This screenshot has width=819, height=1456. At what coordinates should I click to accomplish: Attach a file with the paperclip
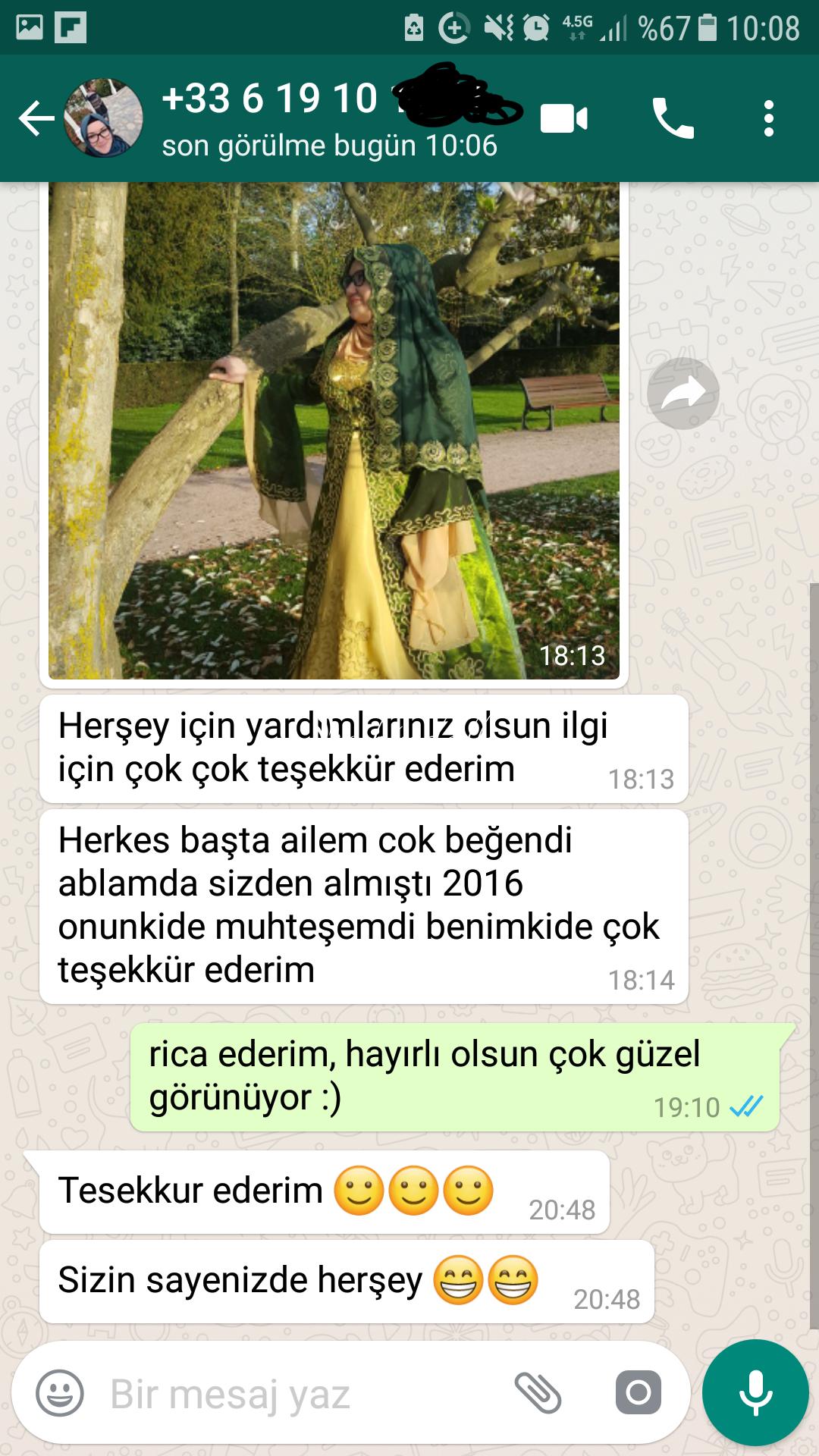538,1393
